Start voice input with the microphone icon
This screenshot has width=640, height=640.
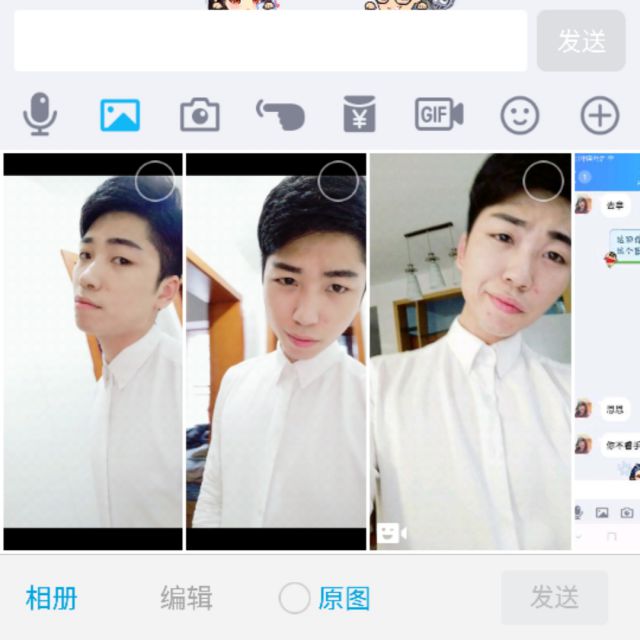pyautogui.click(x=40, y=116)
